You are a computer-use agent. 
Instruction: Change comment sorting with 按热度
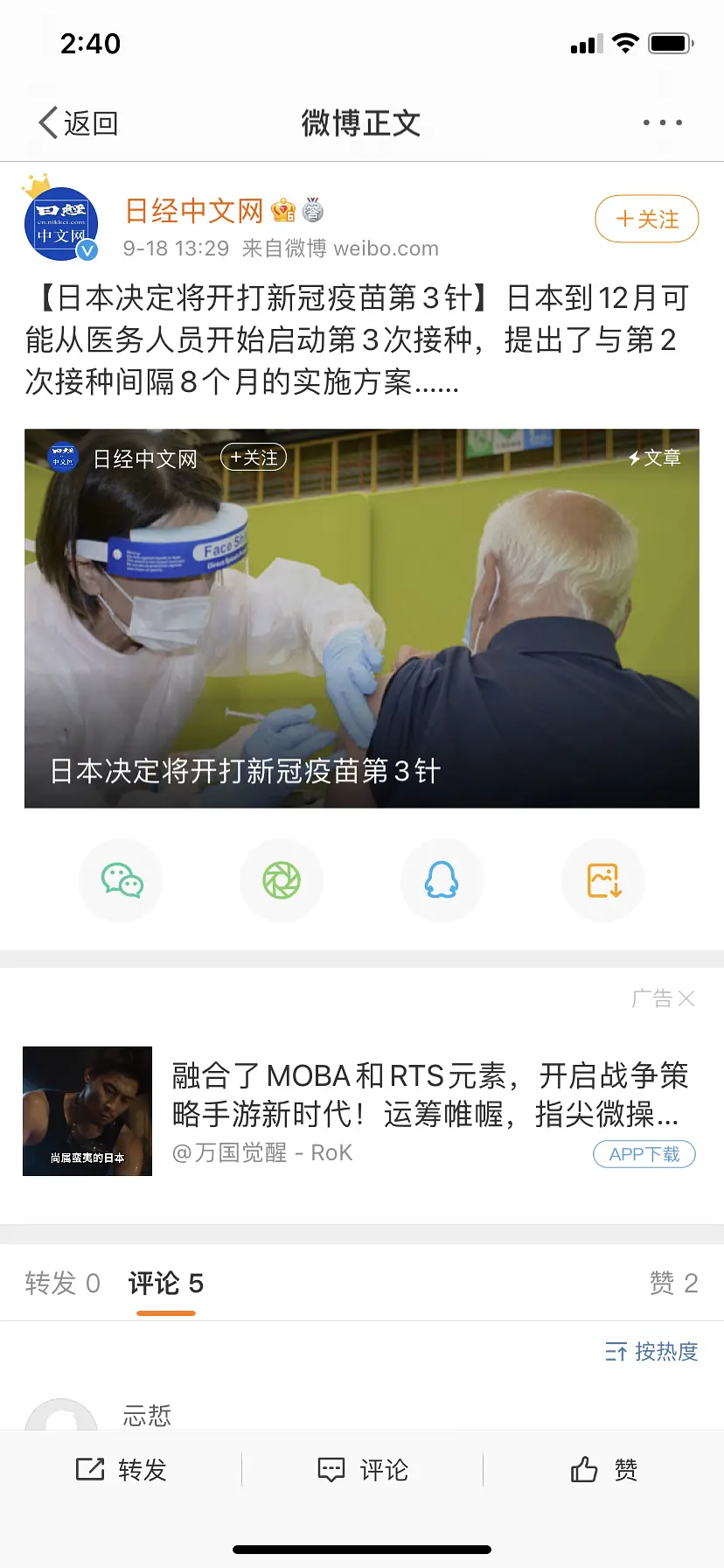coord(651,1352)
